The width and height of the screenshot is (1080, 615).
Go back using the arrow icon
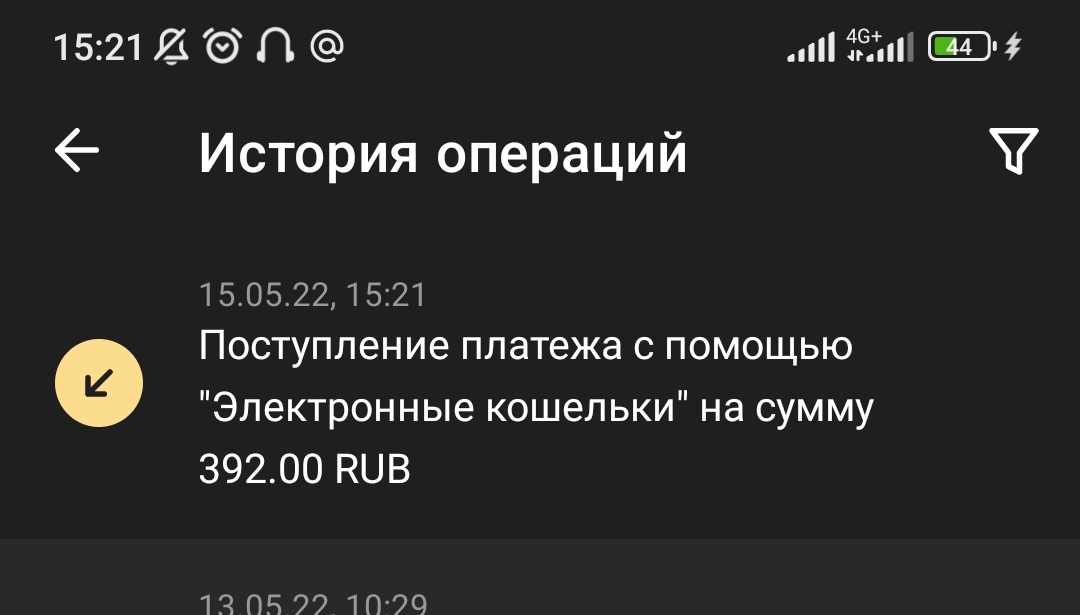77,152
